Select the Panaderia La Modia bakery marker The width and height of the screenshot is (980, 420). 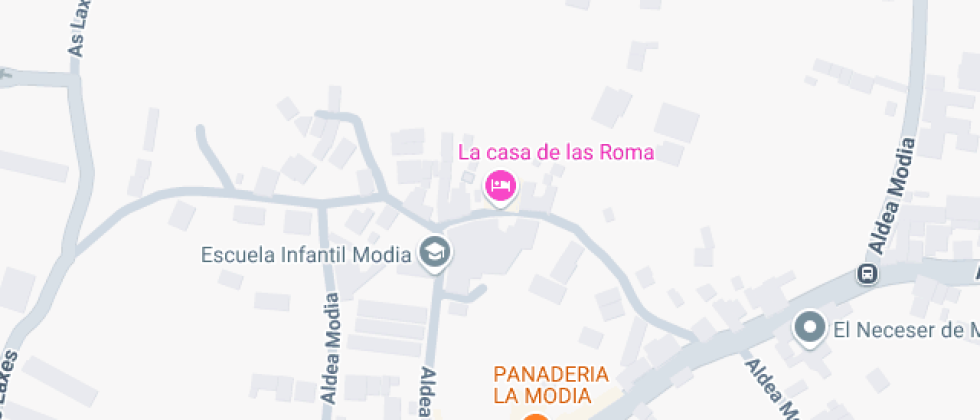(535, 418)
